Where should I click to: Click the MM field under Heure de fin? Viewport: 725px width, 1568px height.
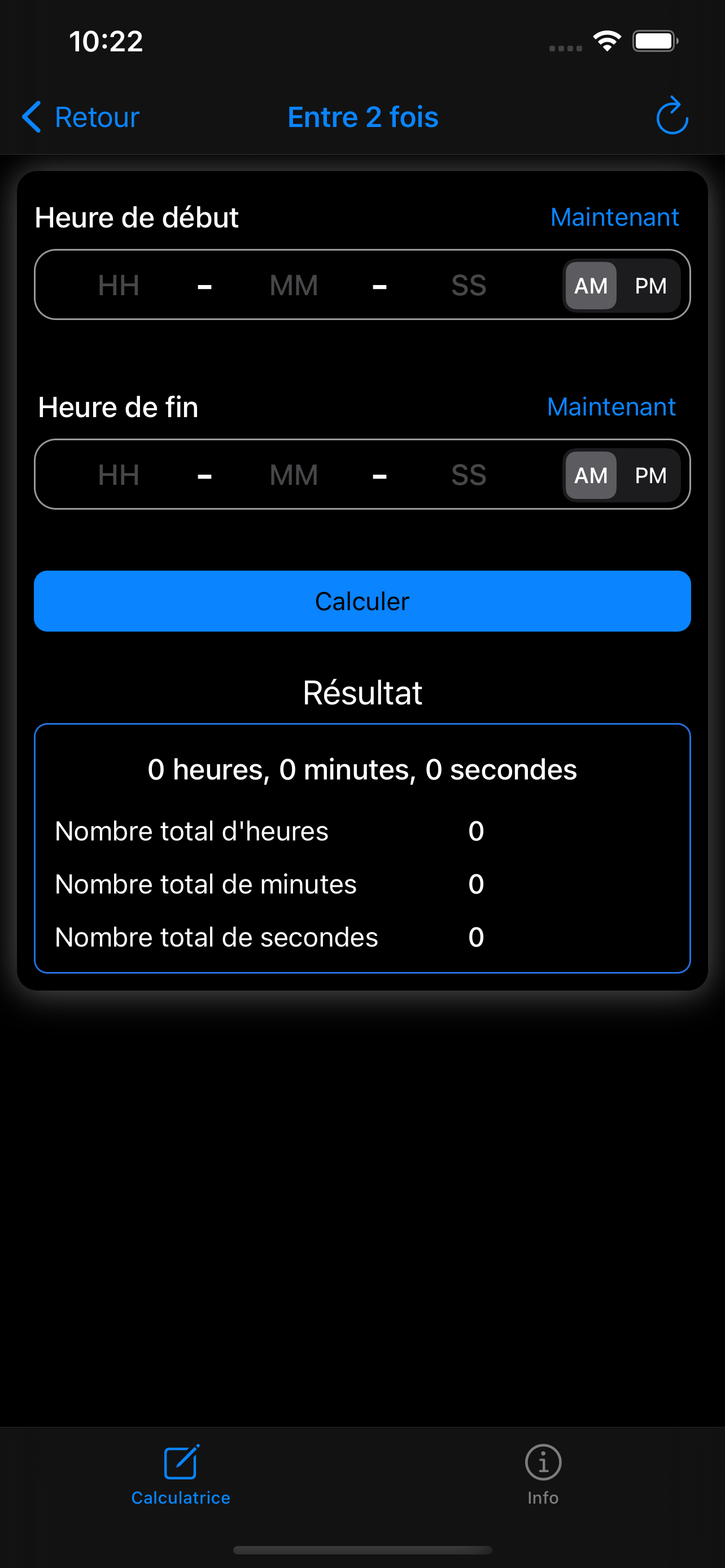click(x=294, y=475)
